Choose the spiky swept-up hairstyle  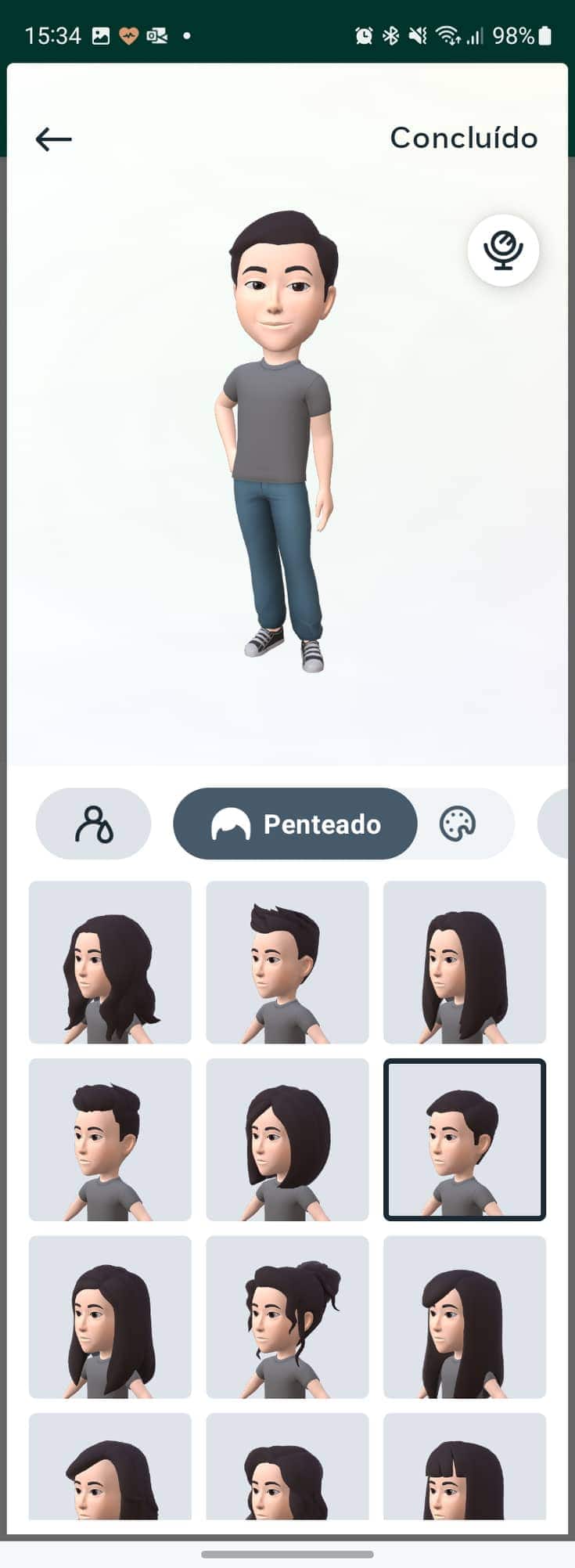(287, 962)
